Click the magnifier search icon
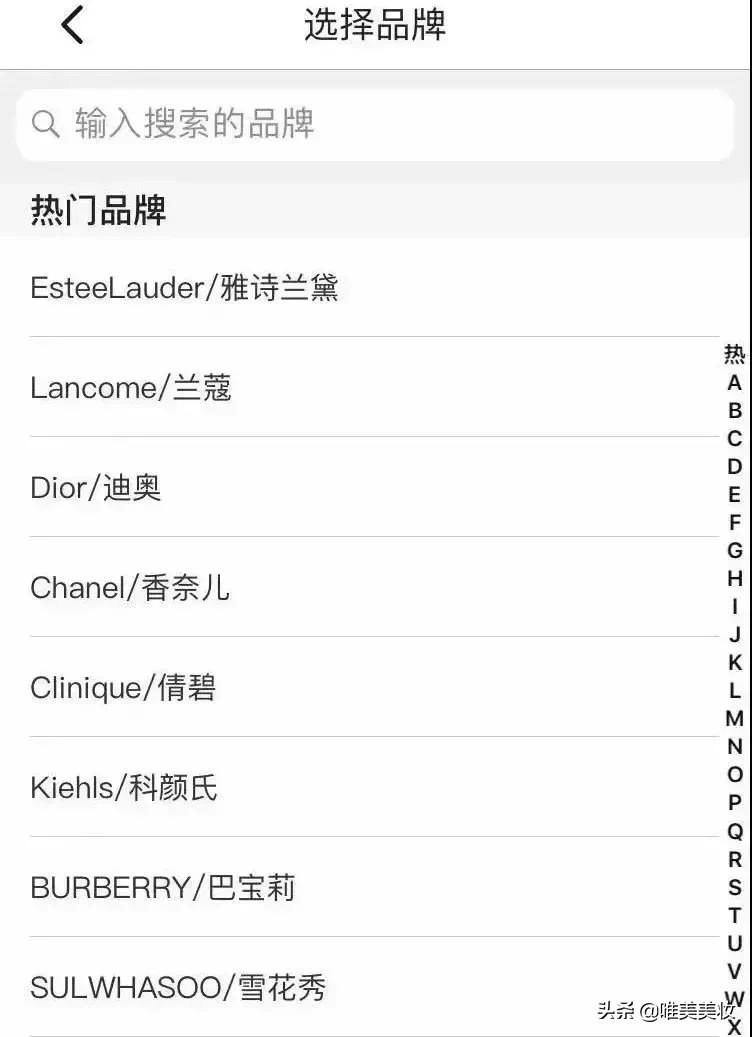The height and width of the screenshot is (1037, 752). click(x=45, y=124)
